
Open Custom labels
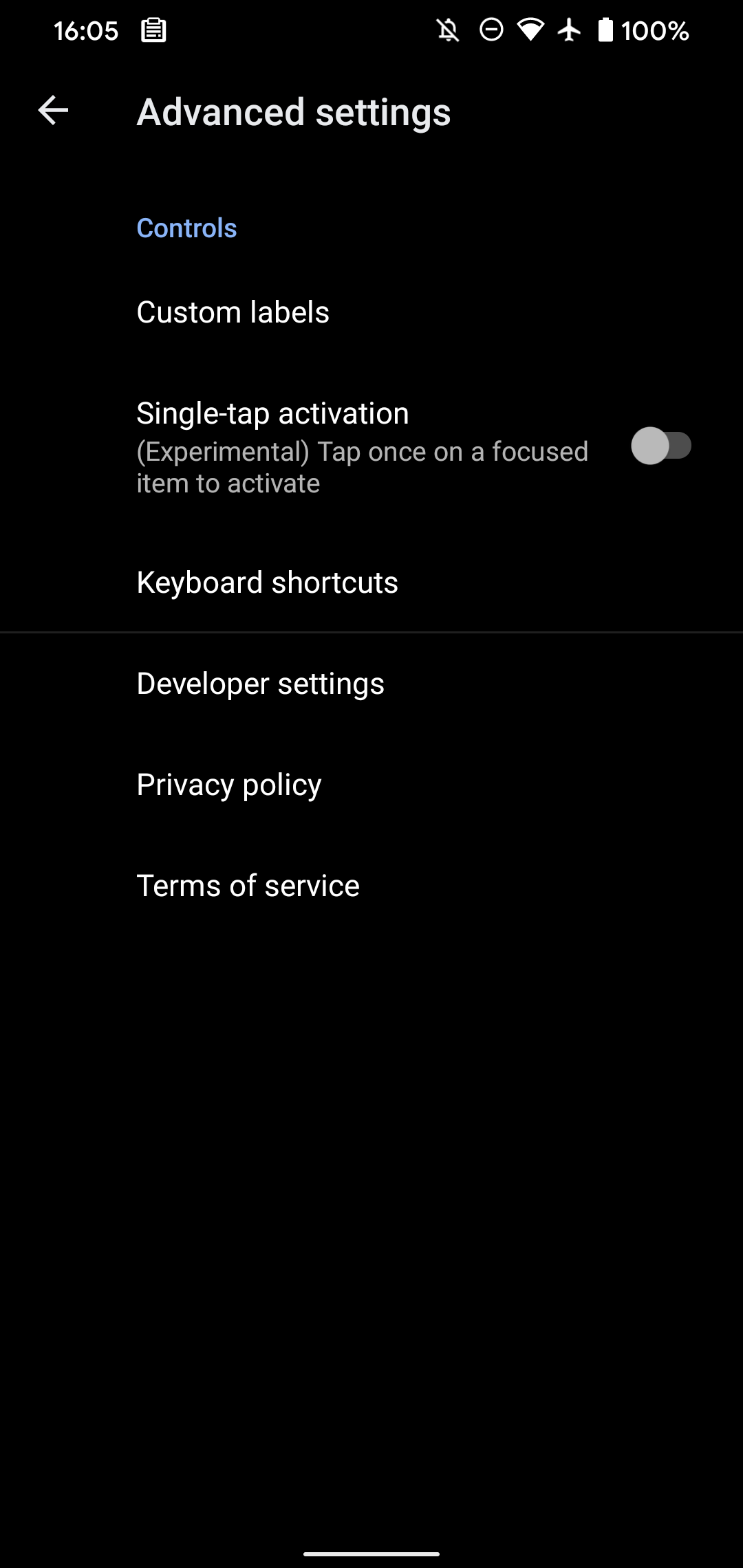click(233, 312)
